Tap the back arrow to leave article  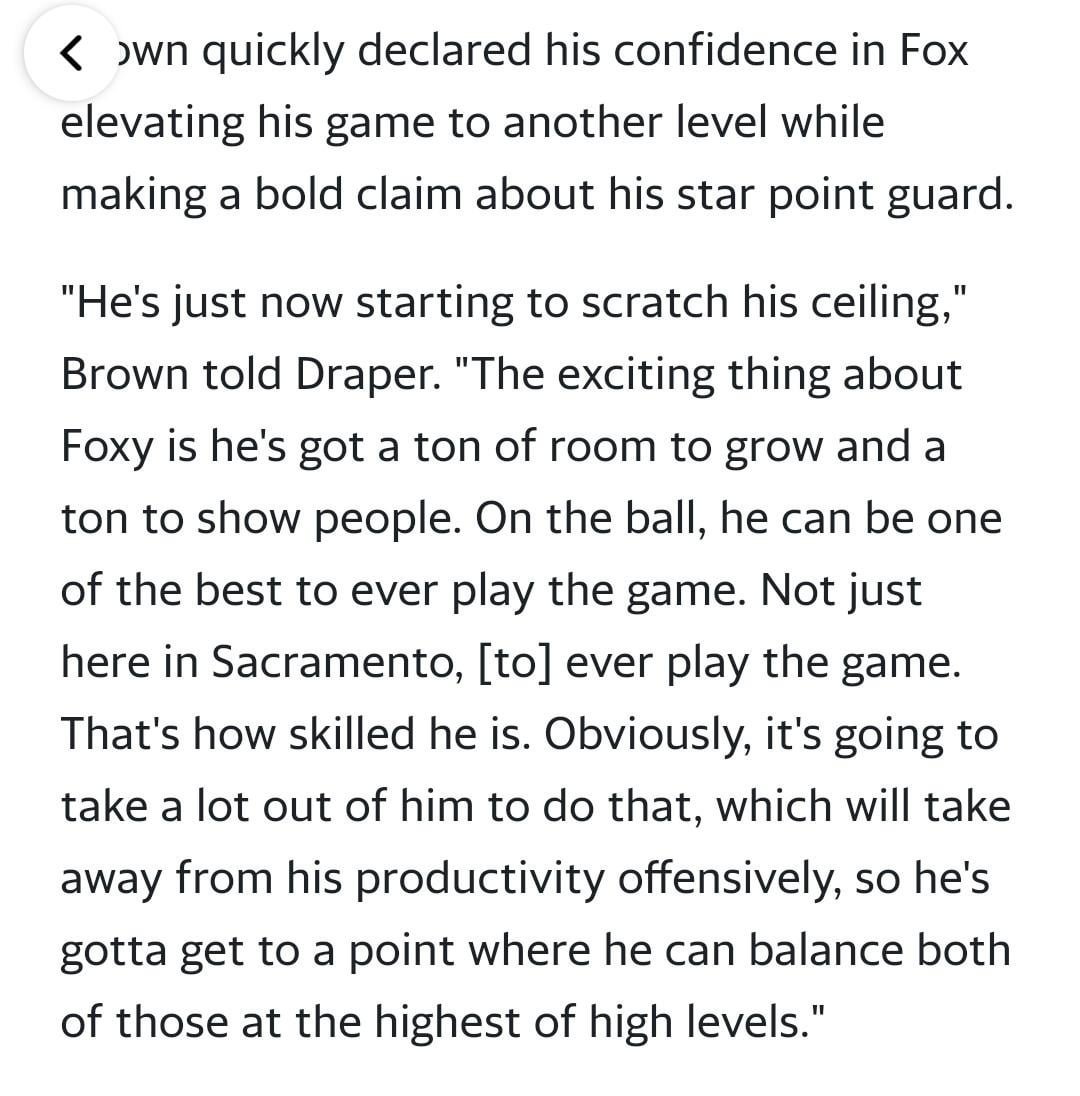[x=72, y=52]
